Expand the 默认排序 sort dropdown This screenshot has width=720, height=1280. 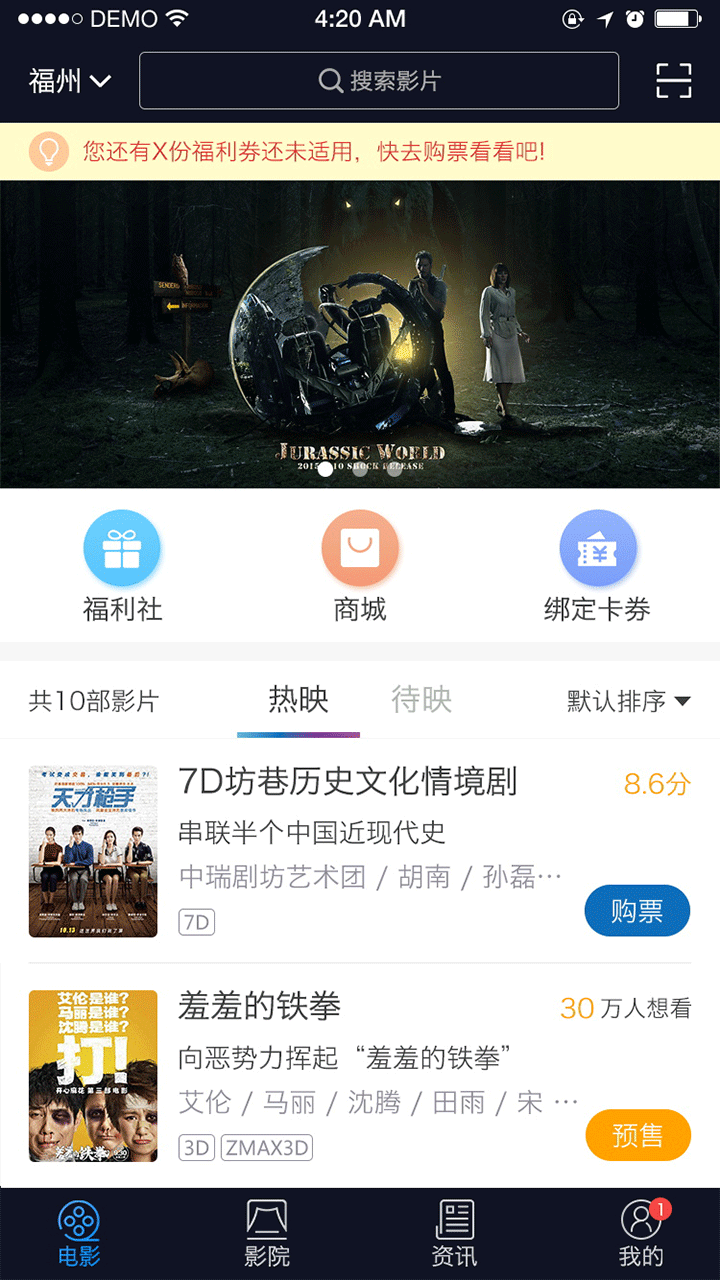pyautogui.click(x=628, y=701)
